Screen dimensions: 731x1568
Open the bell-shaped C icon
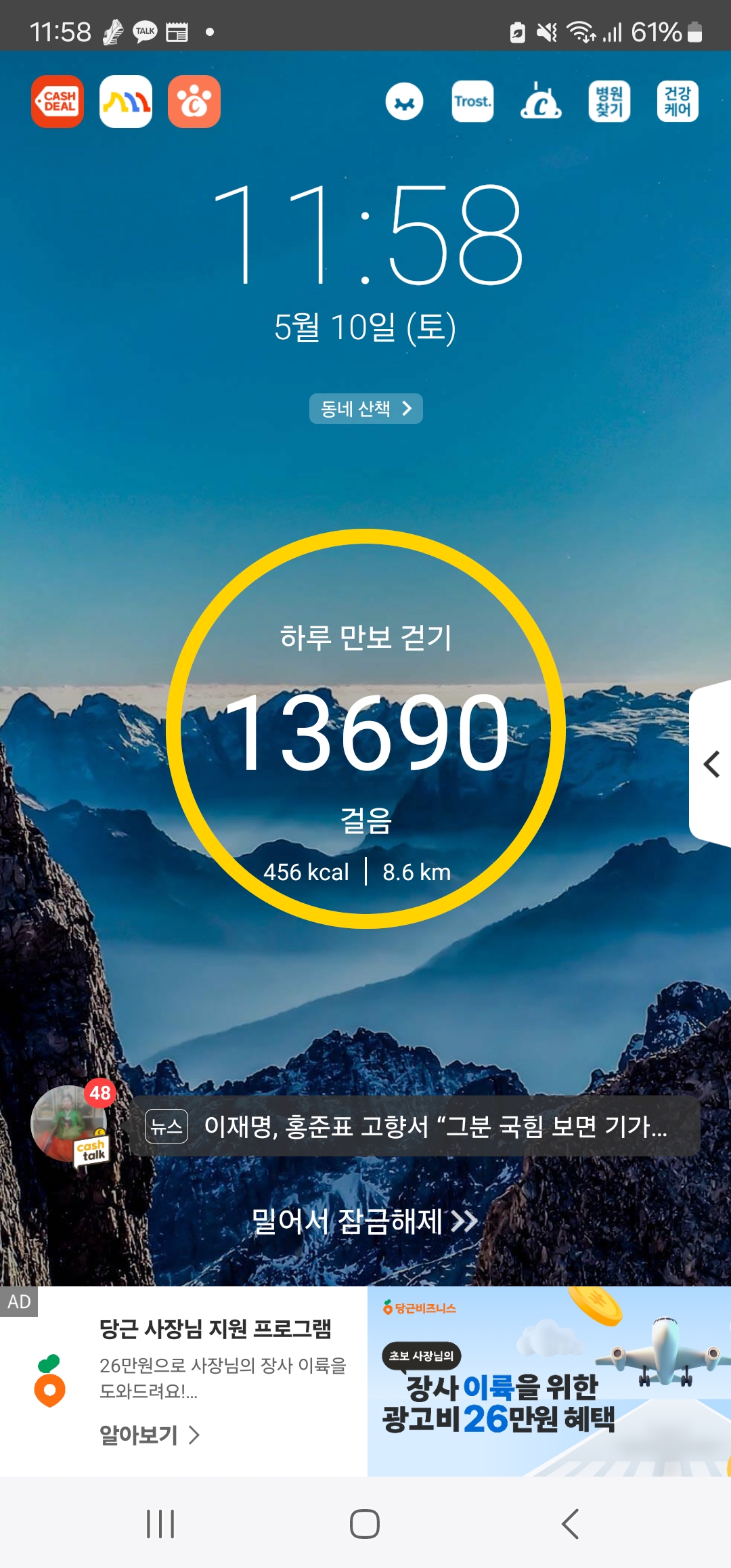click(x=540, y=102)
